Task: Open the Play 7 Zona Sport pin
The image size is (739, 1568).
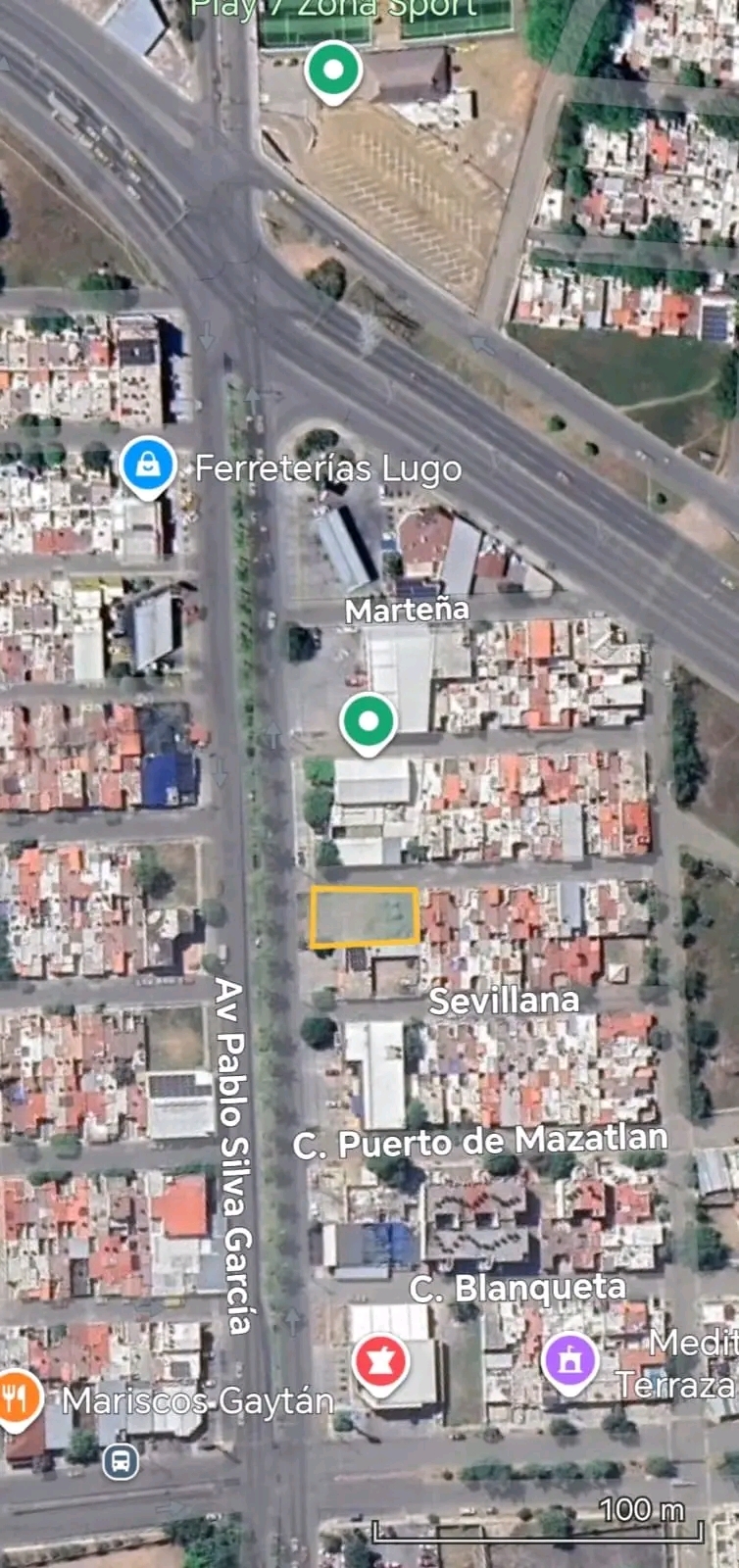Action: pos(333,71)
